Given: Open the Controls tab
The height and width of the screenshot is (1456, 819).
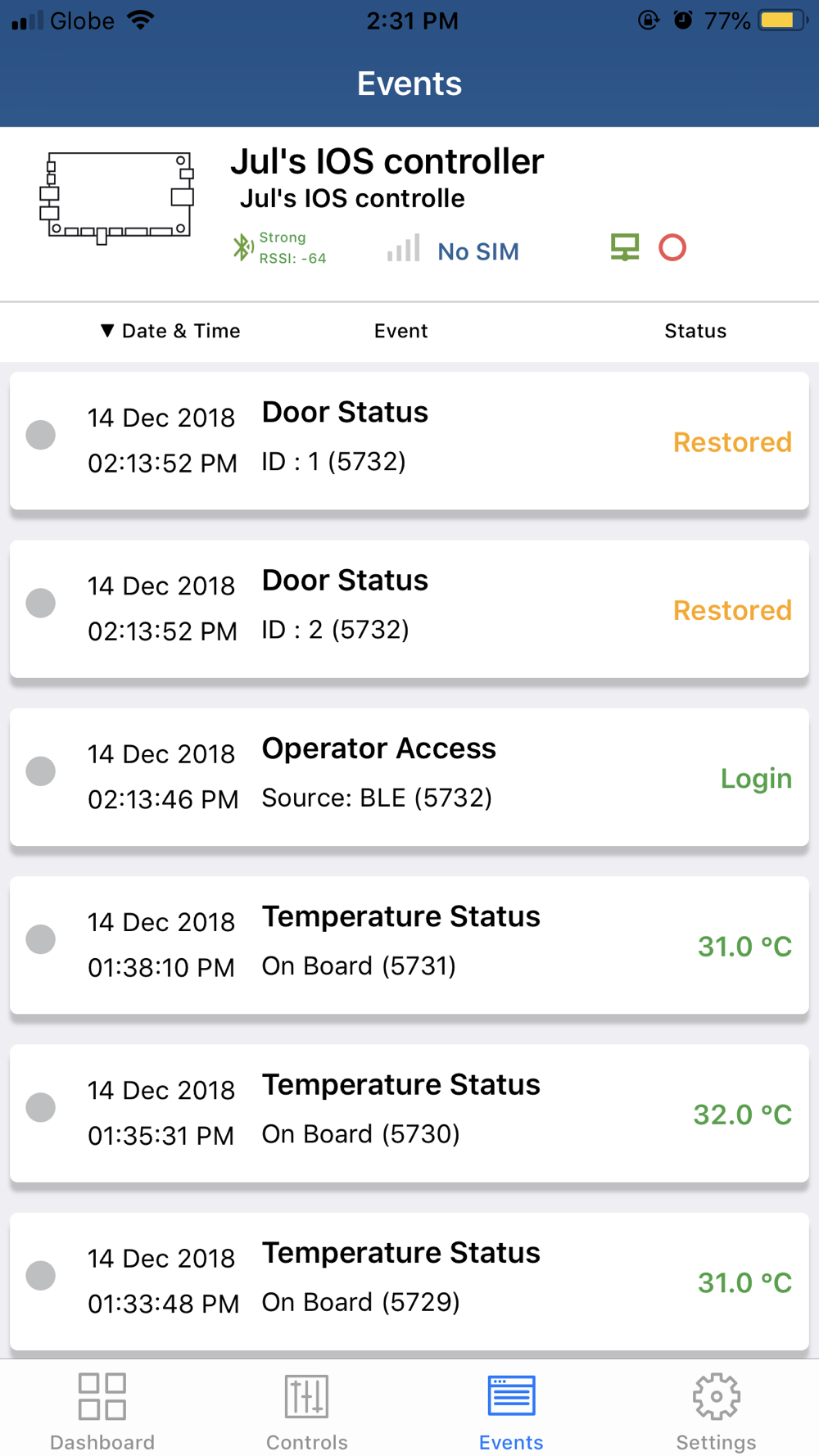Looking at the screenshot, I should pyautogui.click(x=307, y=1410).
